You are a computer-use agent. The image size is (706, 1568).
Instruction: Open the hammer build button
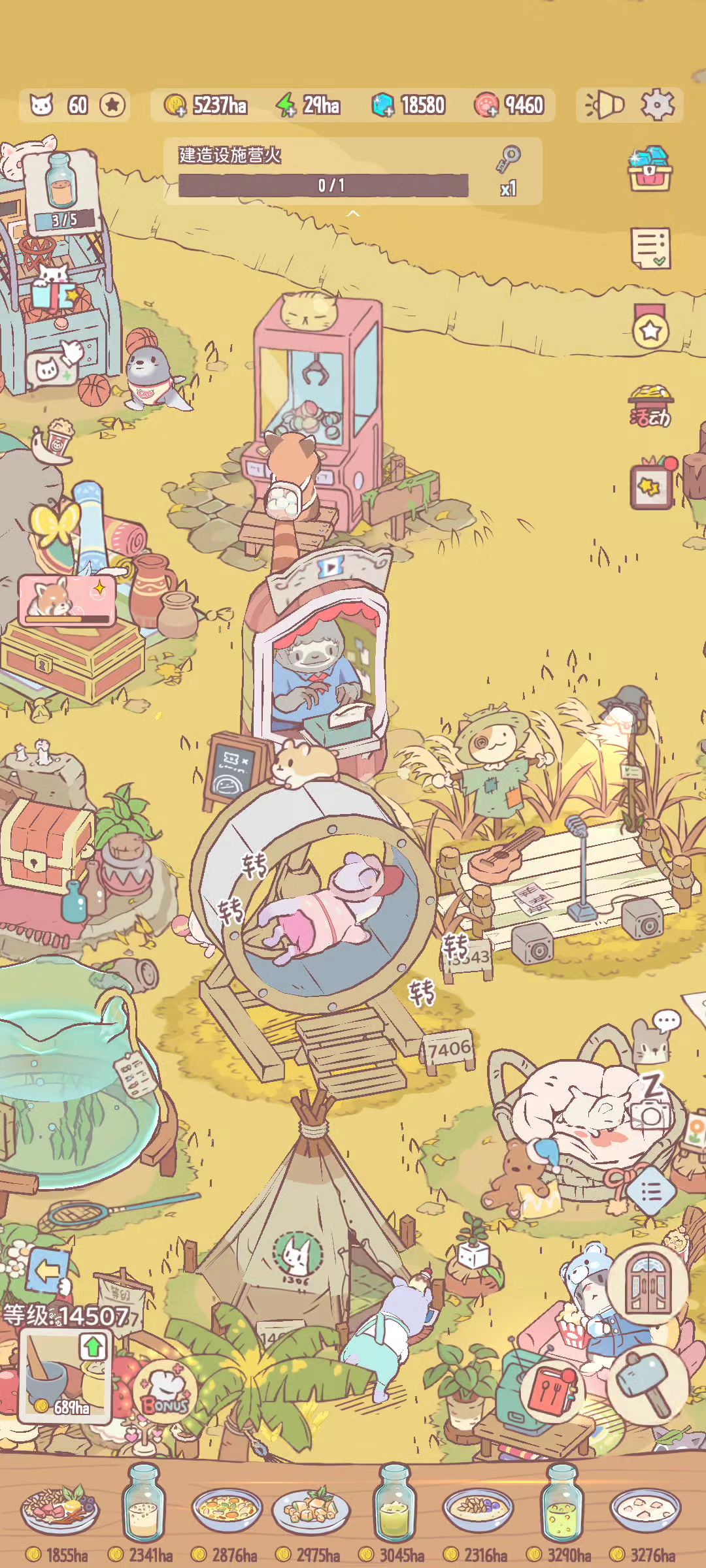(647, 1382)
